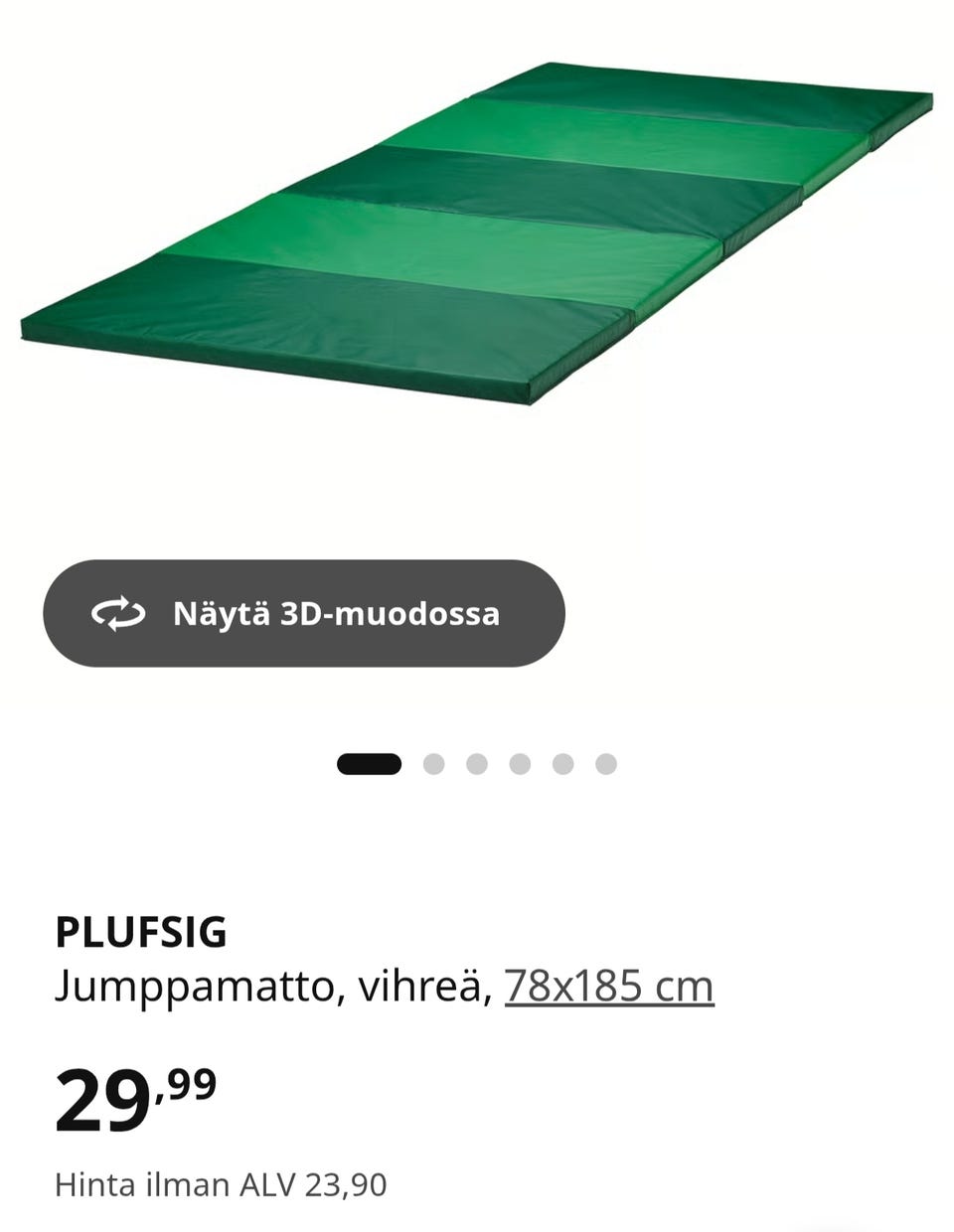Click the third gray image dot

476,763
